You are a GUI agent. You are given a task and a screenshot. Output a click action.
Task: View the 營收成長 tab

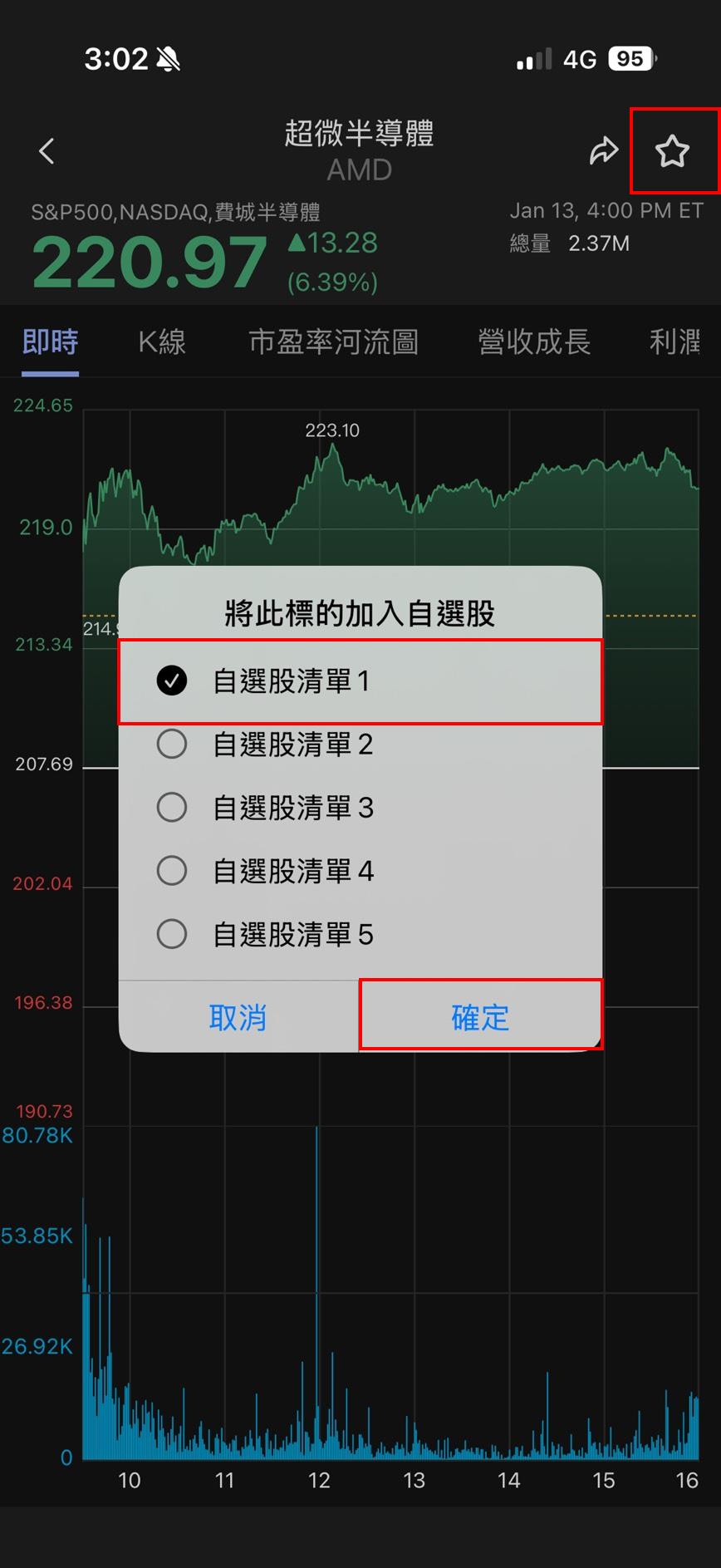(x=535, y=342)
